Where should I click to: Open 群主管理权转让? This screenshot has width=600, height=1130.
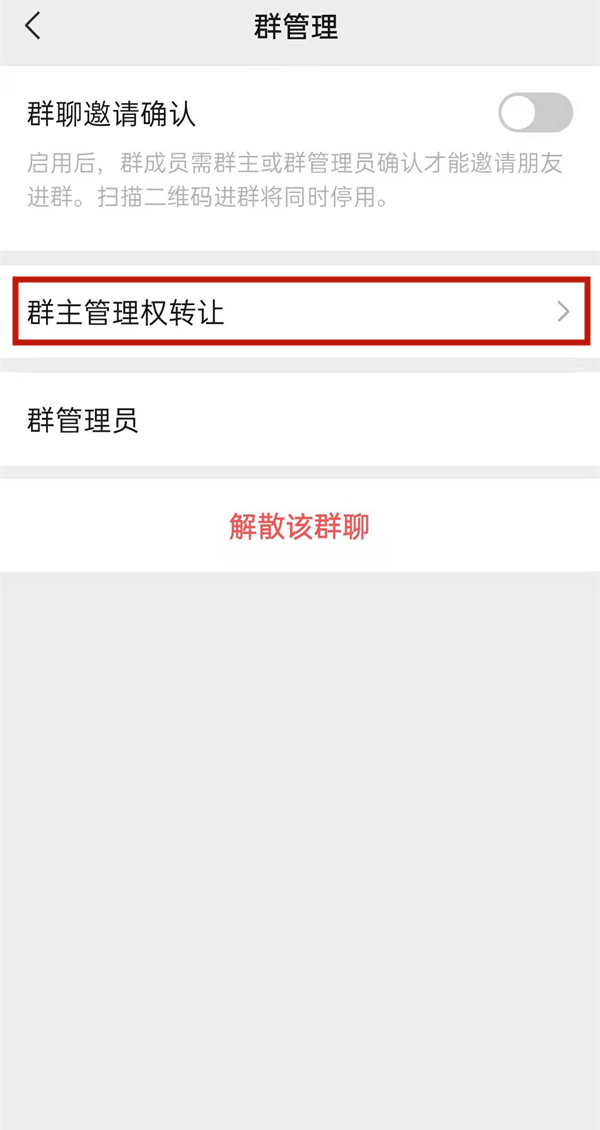300,313
